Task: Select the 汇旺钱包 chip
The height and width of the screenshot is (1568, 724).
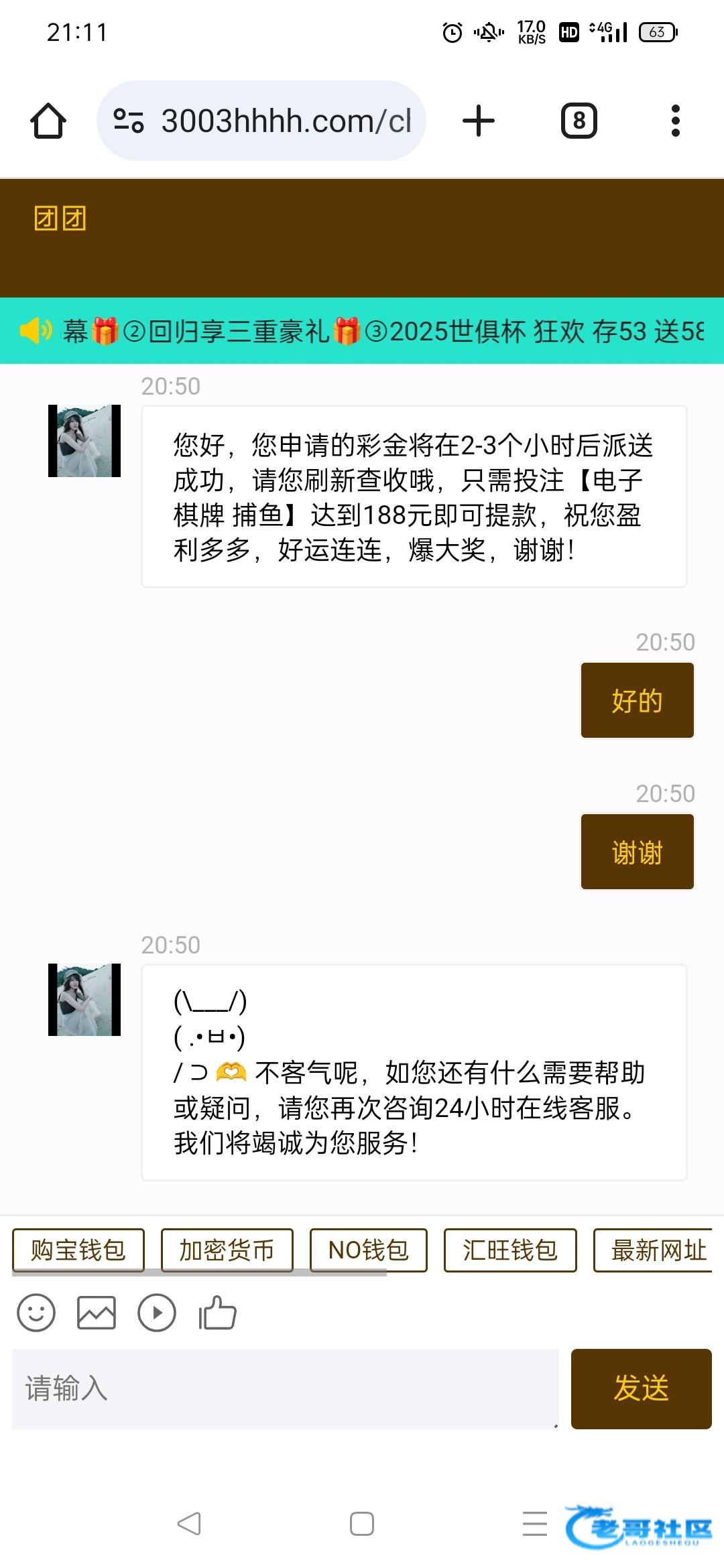Action: point(510,1250)
